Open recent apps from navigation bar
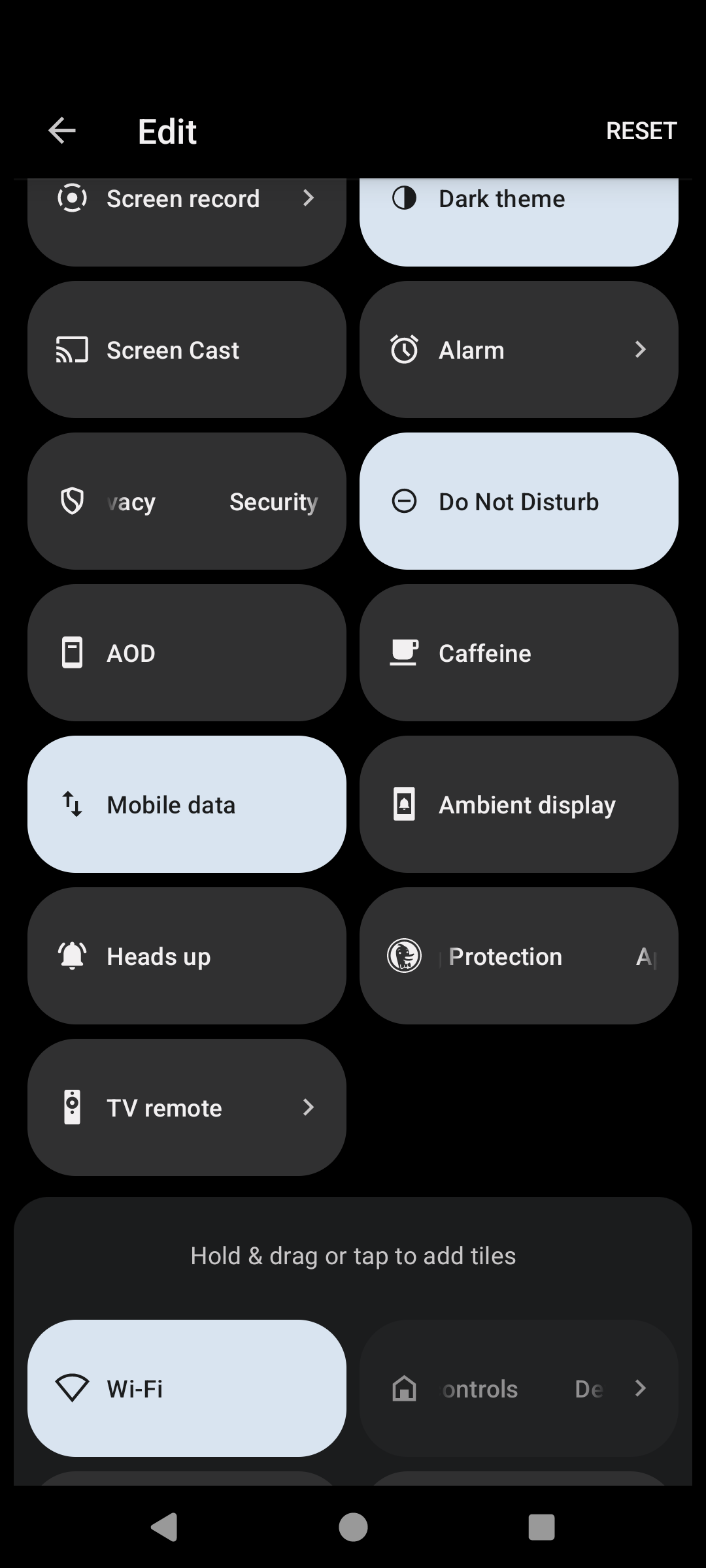The image size is (706, 1568). coord(541,1527)
